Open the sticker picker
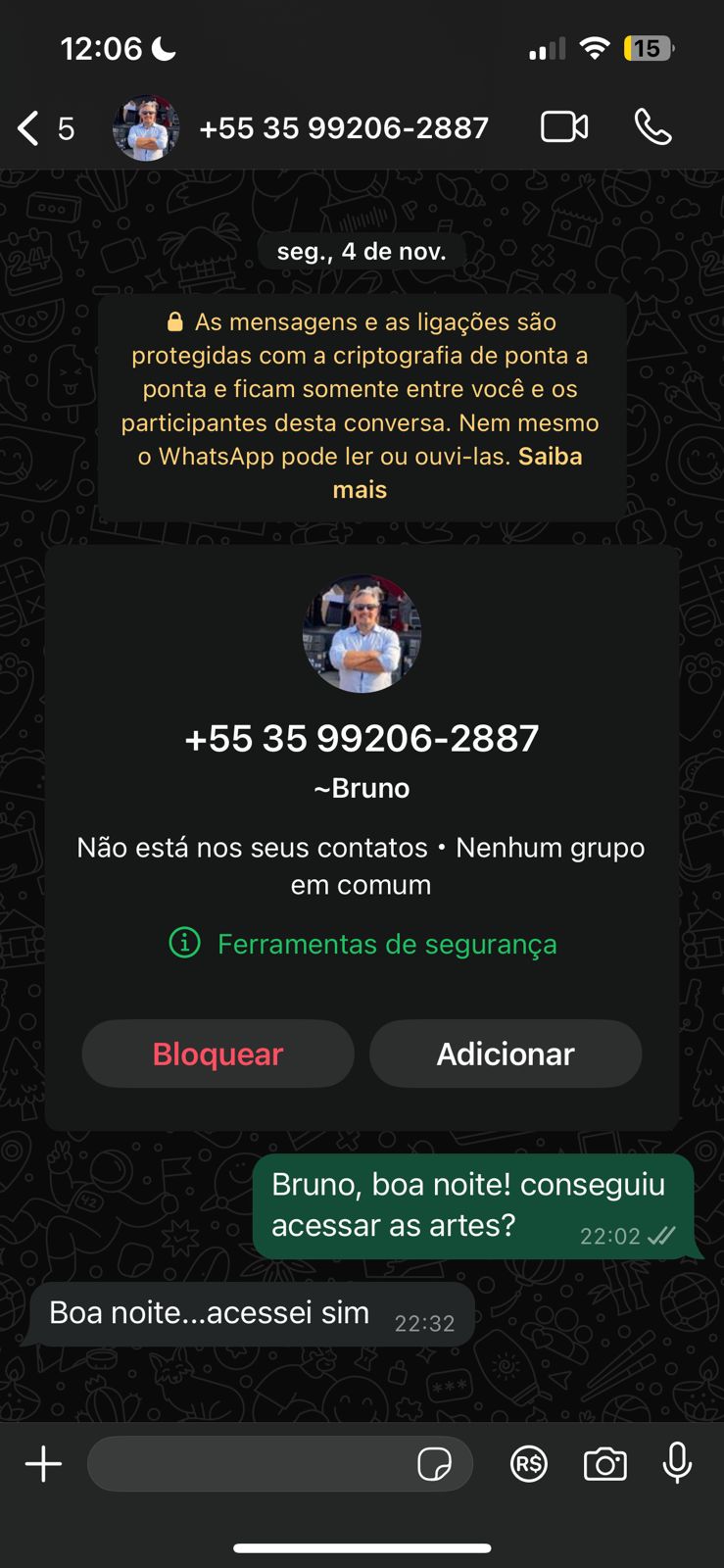 pos(434,1464)
